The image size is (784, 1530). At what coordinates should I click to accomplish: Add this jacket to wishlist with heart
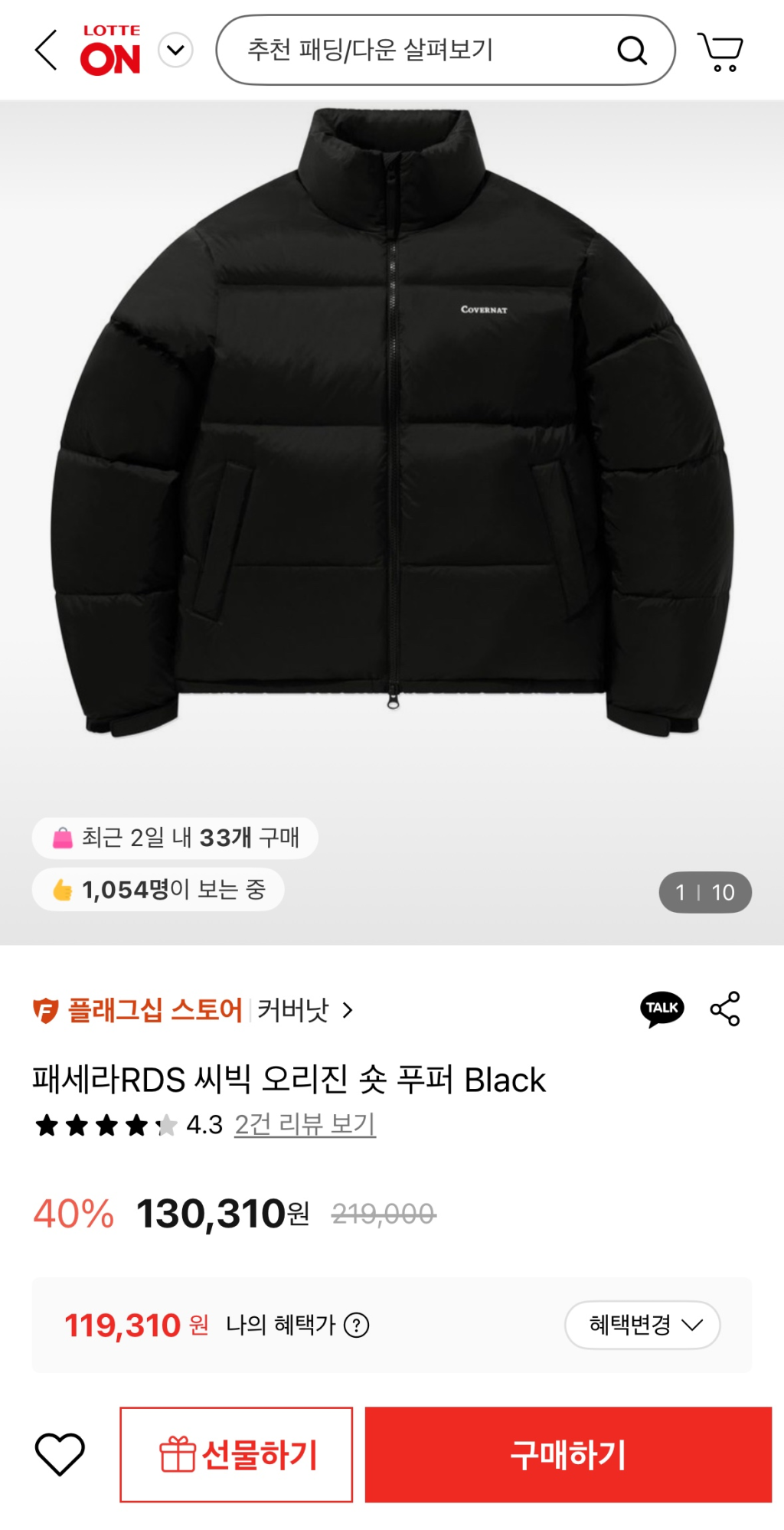[60, 1453]
